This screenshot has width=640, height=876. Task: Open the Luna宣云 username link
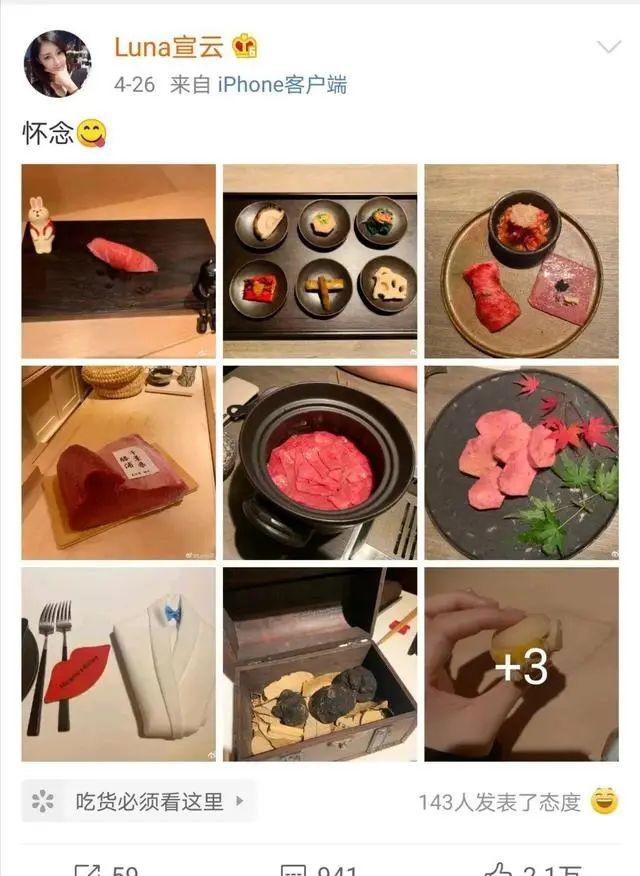(169, 46)
